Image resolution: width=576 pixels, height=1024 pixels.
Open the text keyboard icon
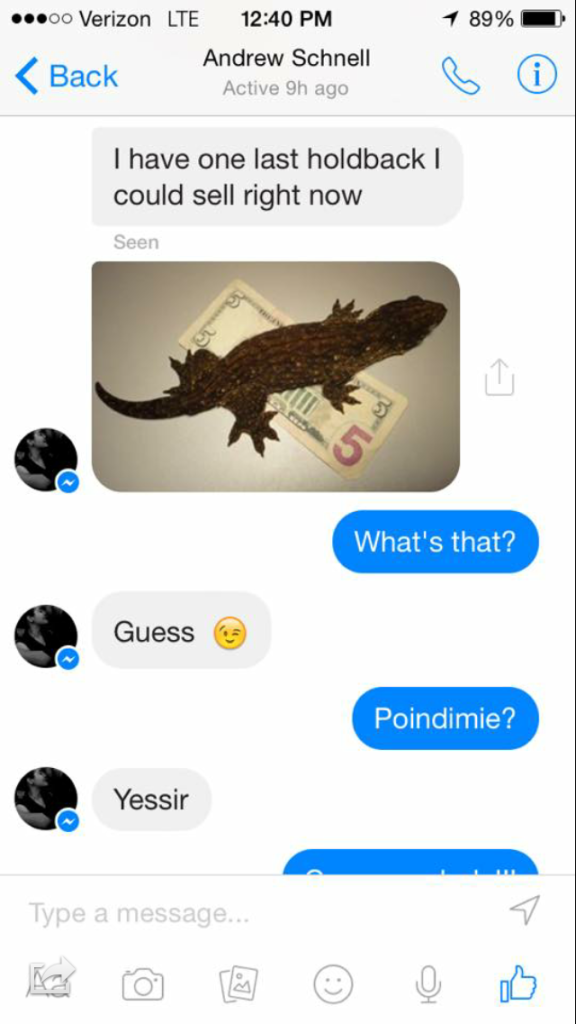pyautogui.click(x=49, y=980)
